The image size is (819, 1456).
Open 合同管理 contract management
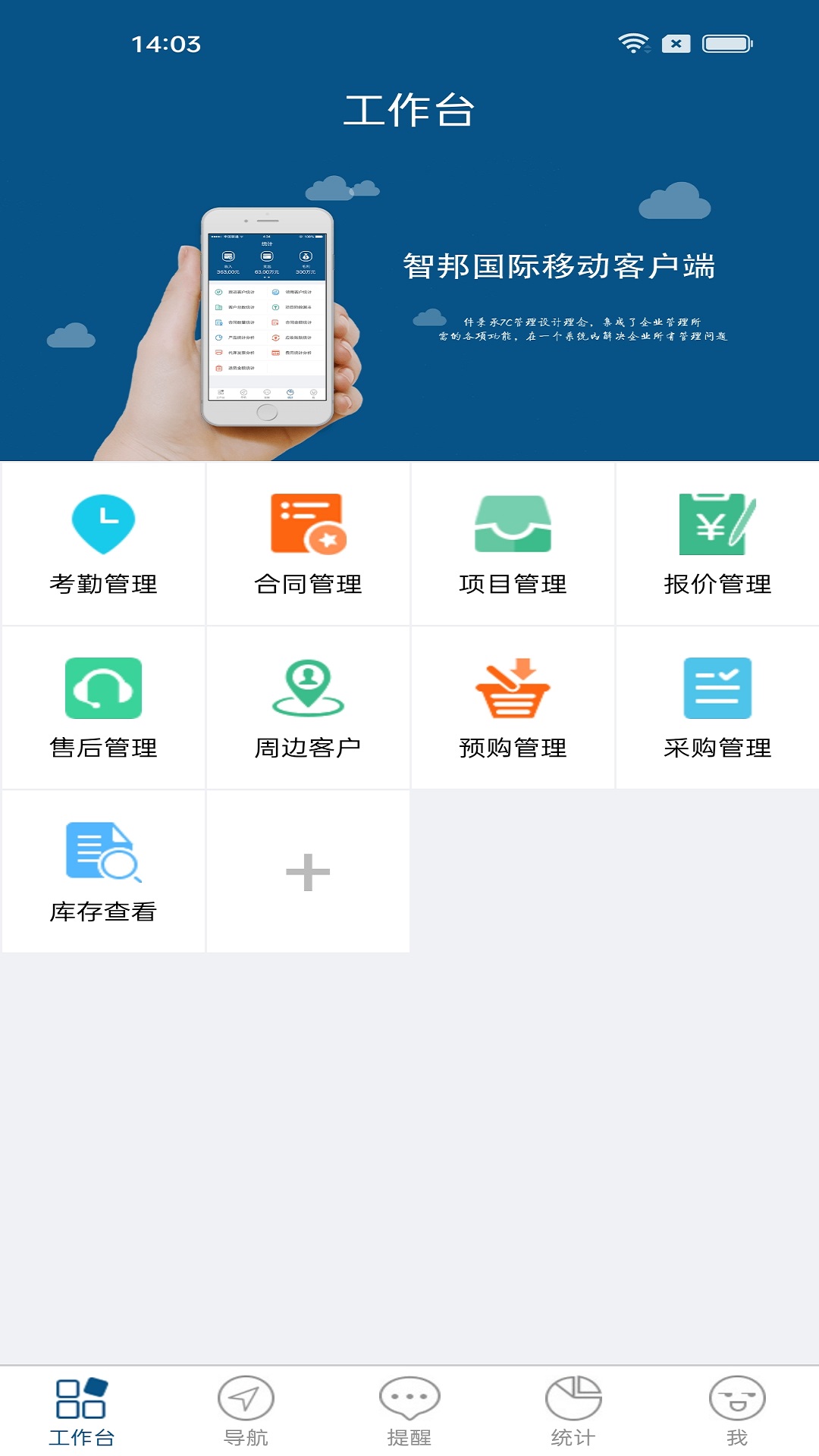308,544
